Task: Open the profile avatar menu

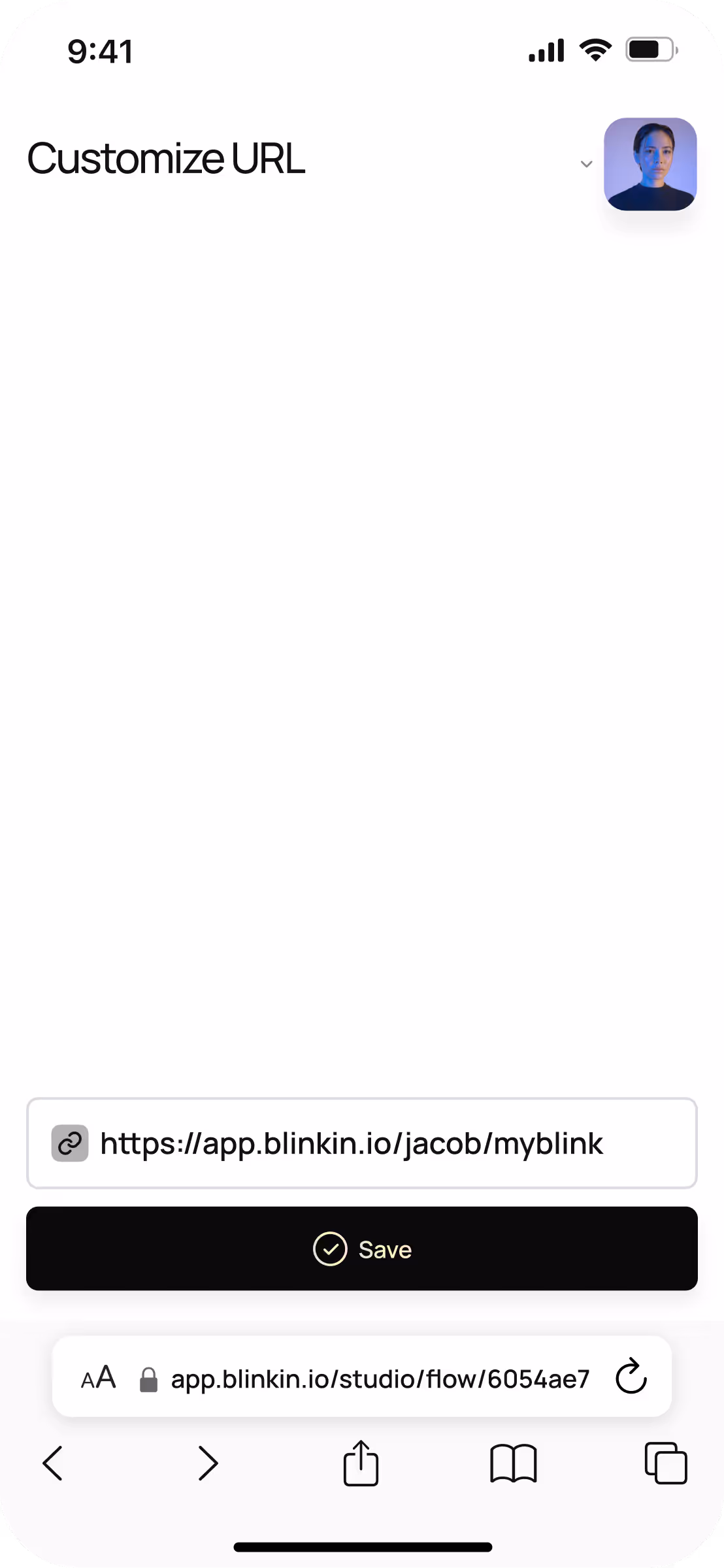Action: [650, 164]
